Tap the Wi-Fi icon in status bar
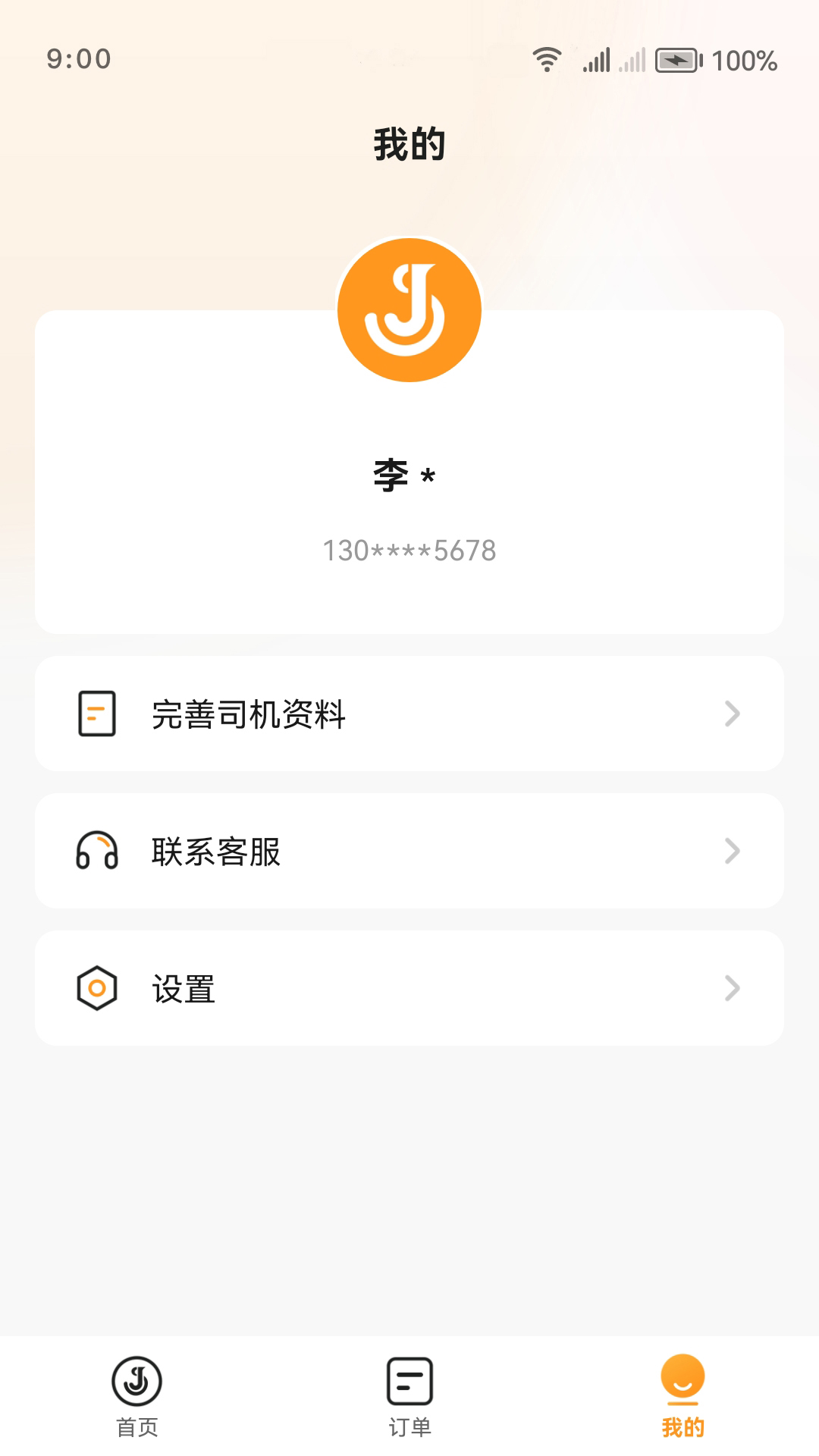819x1456 pixels. [548, 60]
